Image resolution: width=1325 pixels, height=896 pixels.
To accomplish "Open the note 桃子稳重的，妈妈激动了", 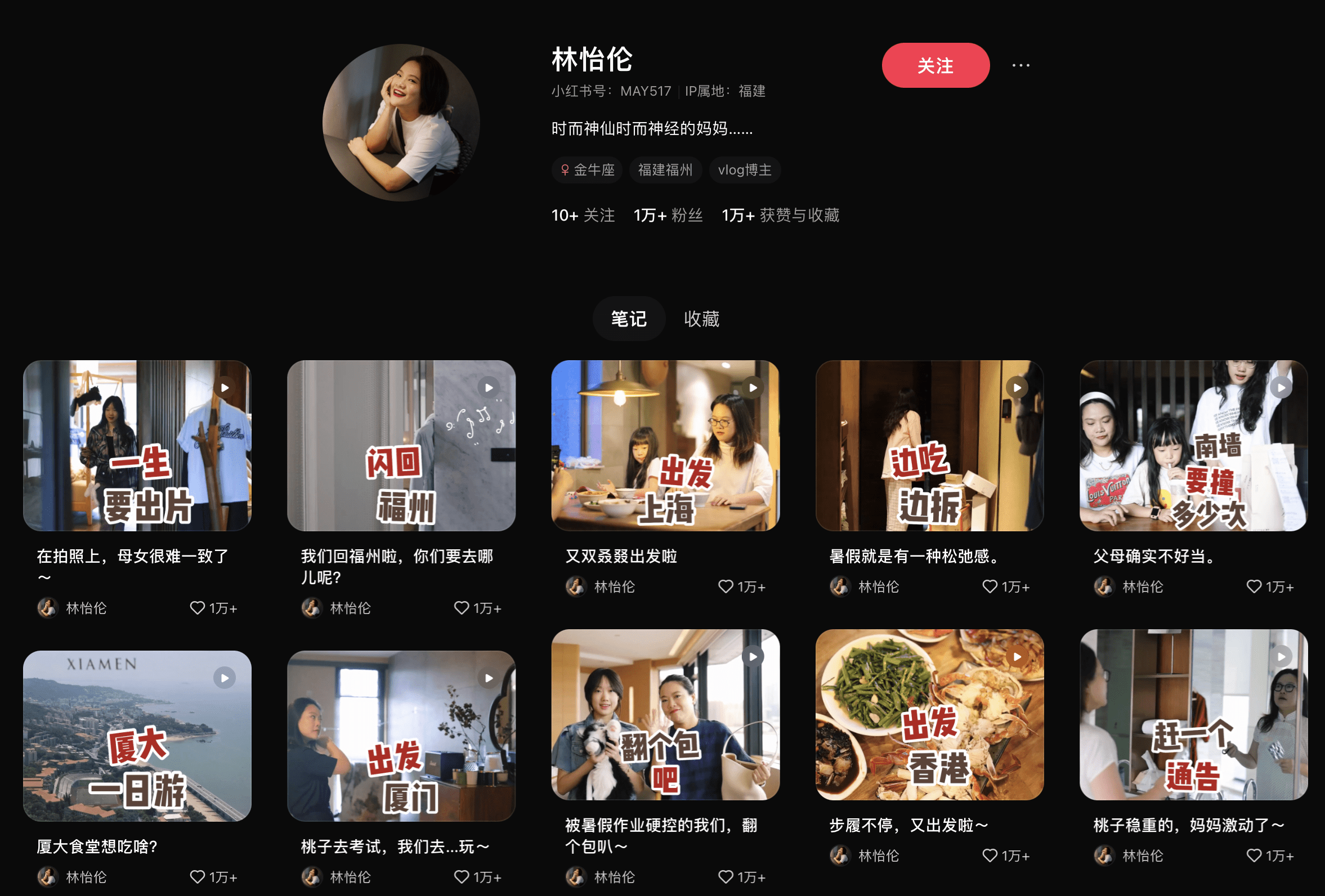I will tap(1193, 715).
